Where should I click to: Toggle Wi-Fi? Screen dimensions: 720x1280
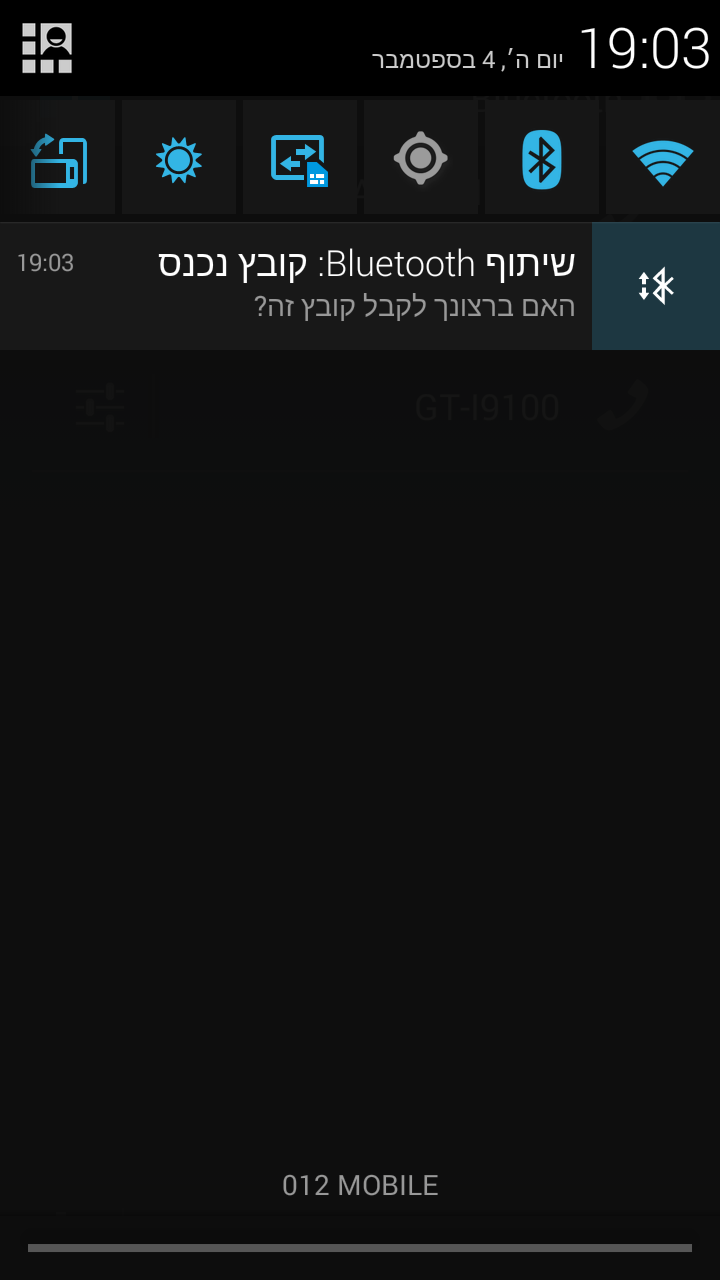[x=662, y=159]
